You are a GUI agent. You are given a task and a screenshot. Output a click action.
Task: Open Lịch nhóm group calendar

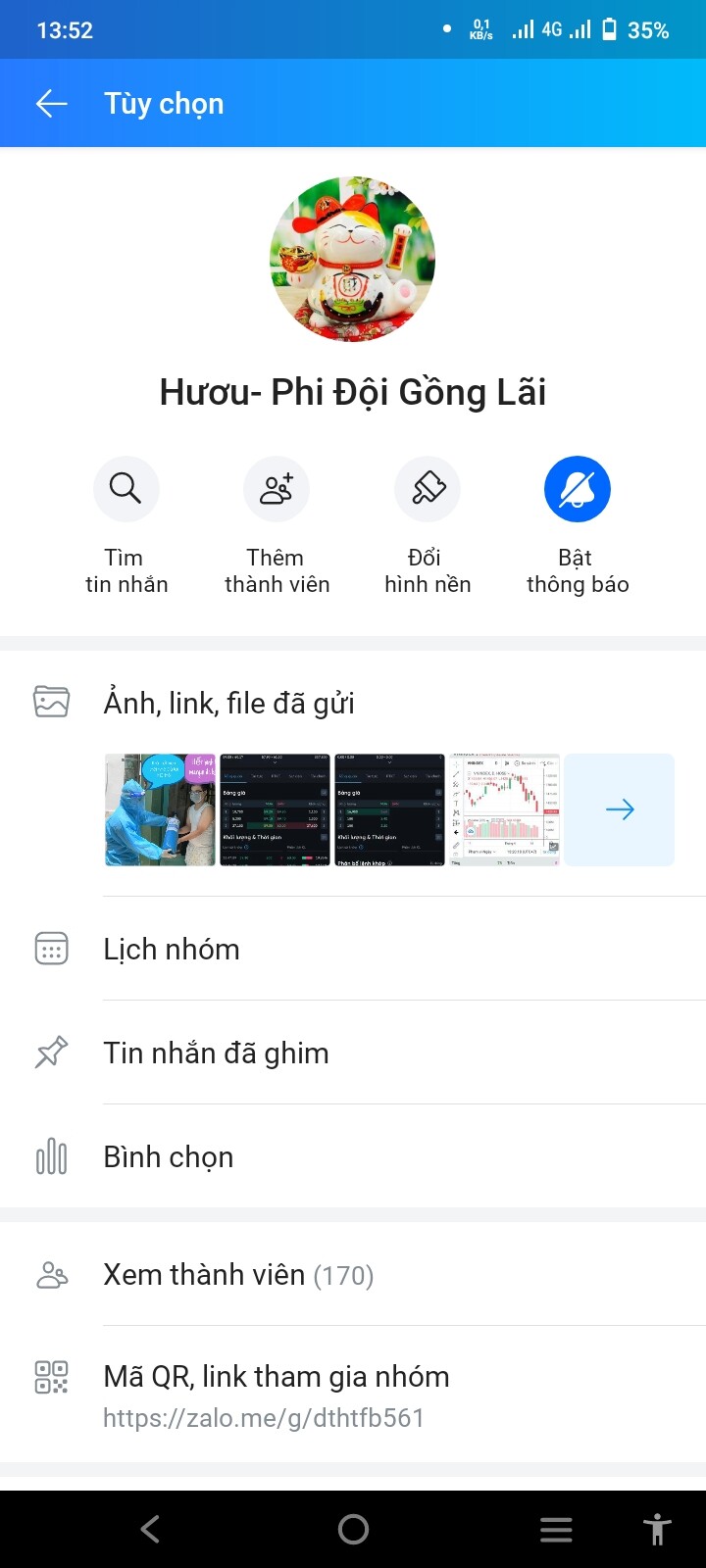[x=172, y=949]
